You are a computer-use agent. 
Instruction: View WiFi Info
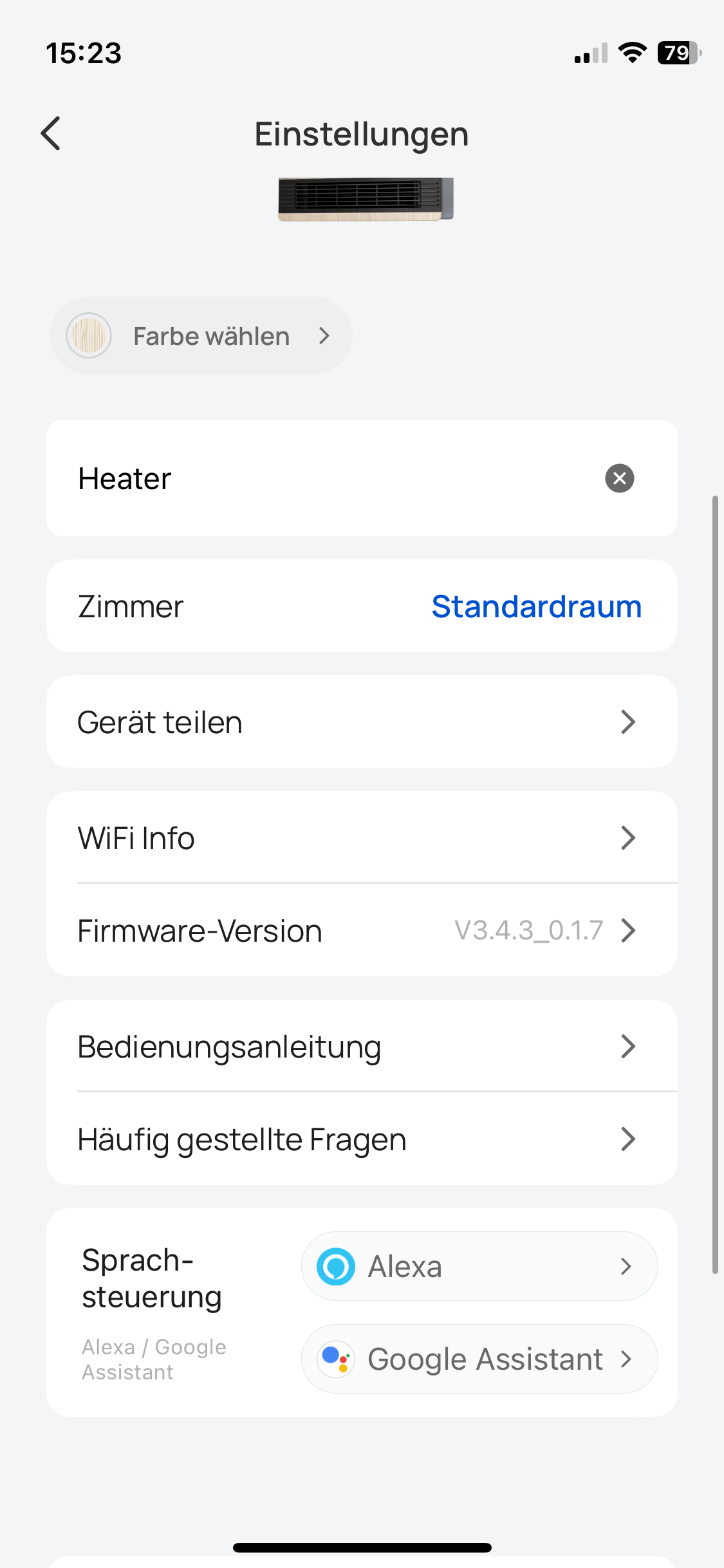click(362, 838)
